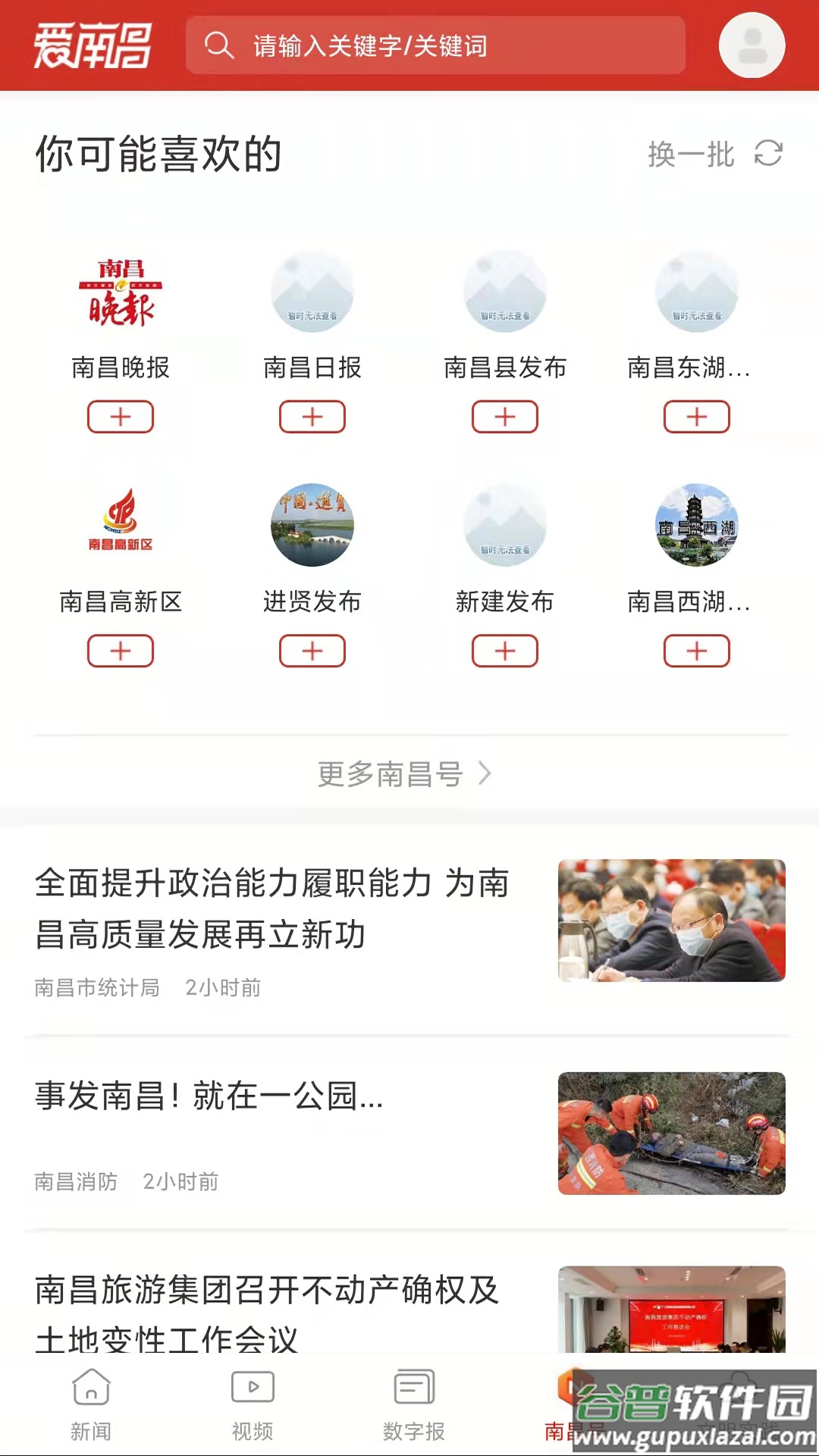This screenshot has width=819, height=1456.
Task: Open the 进贤发布 avatar
Action: (x=312, y=524)
